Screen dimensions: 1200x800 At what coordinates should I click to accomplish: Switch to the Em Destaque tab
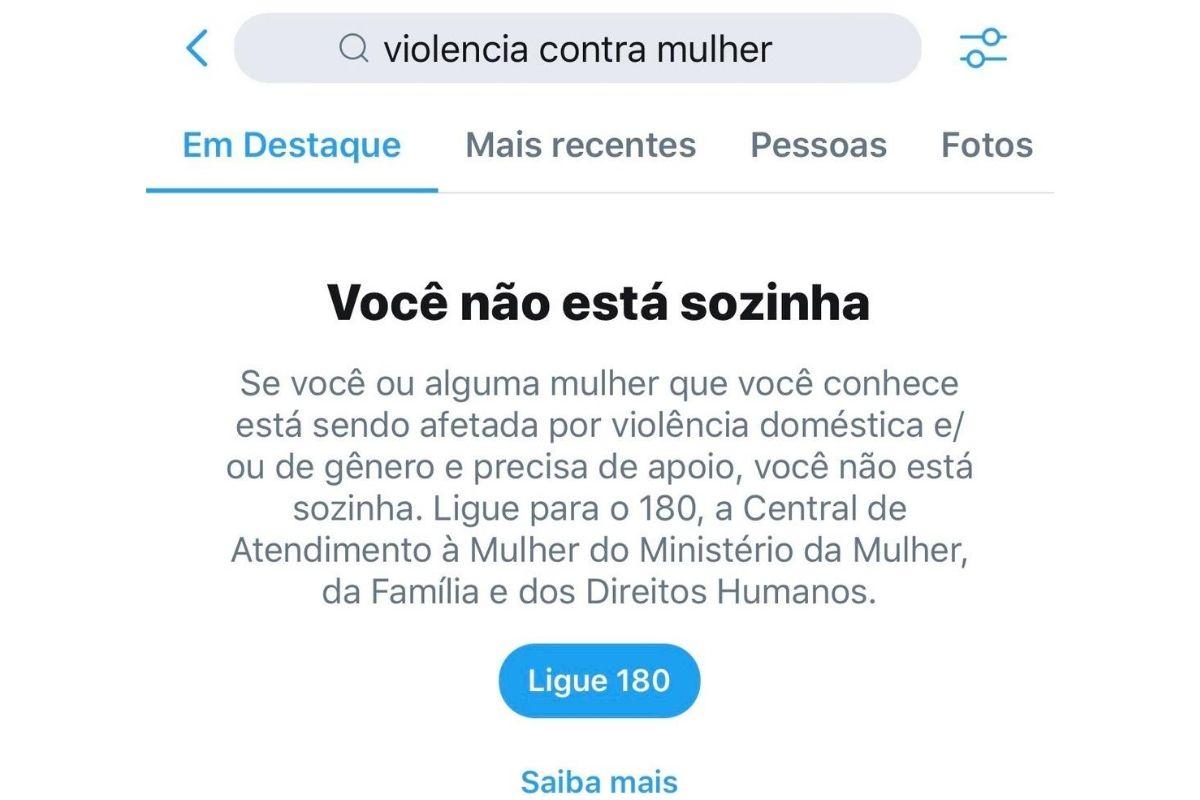click(291, 146)
